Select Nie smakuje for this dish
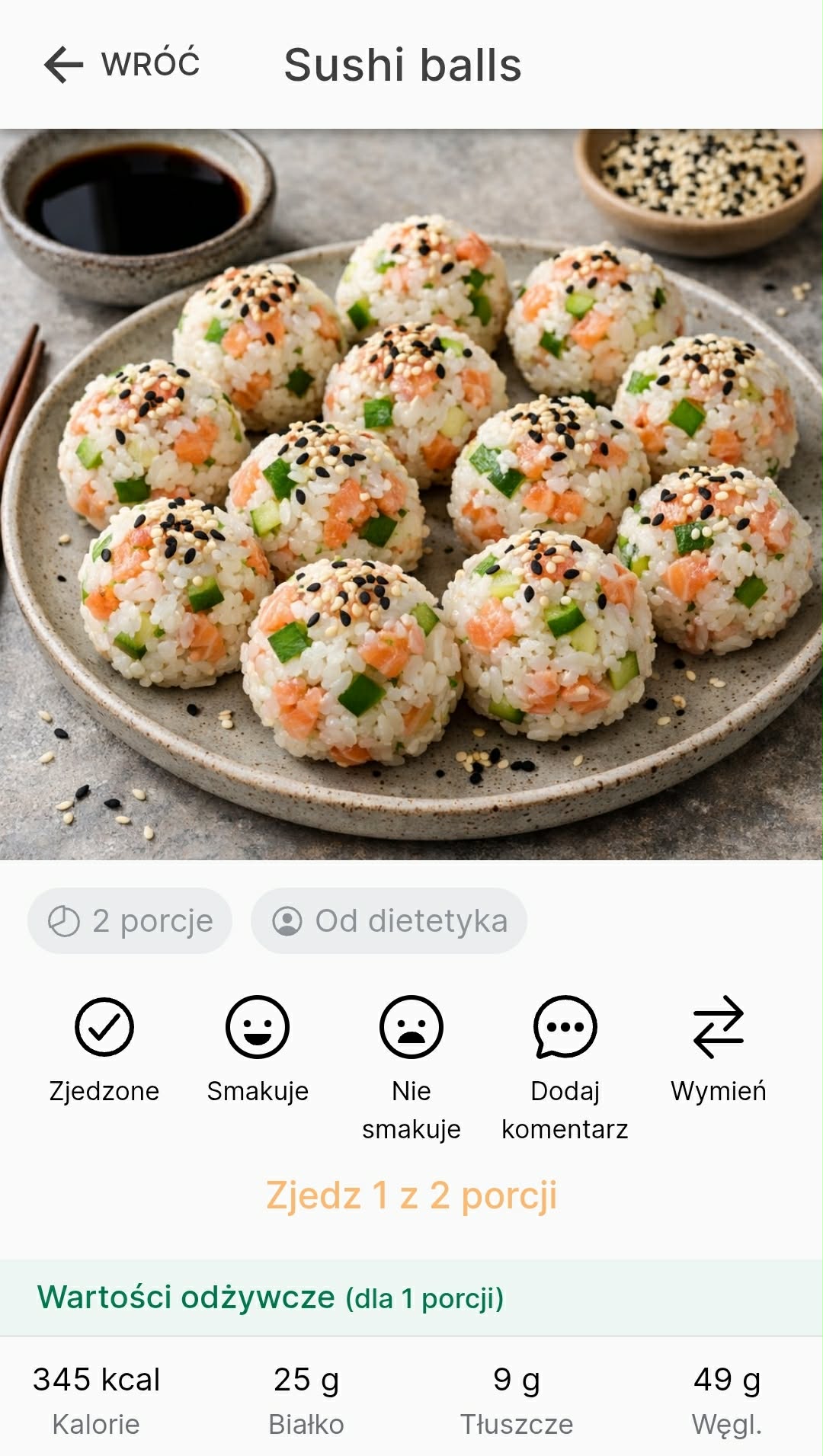The width and height of the screenshot is (823, 1456). coord(411,1028)
